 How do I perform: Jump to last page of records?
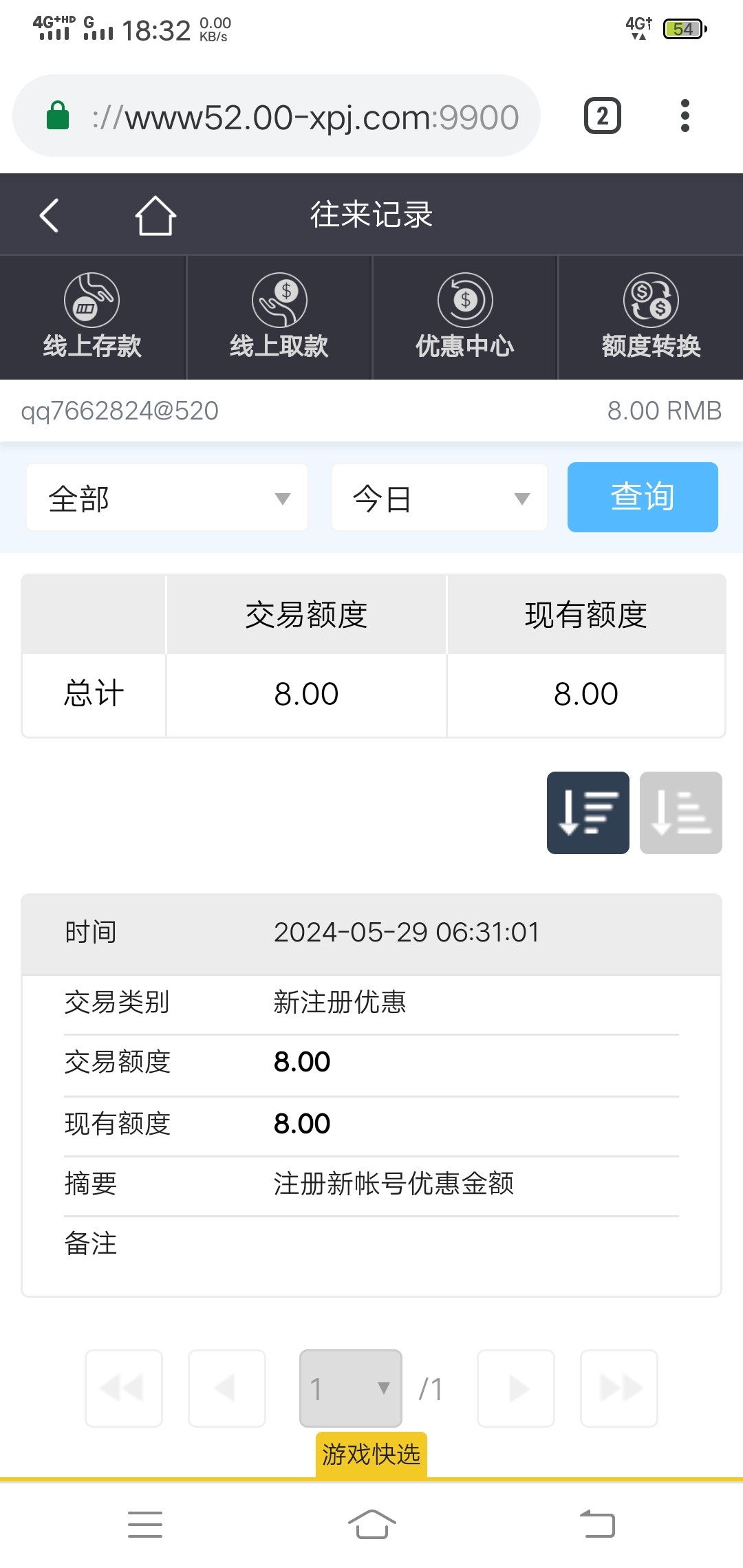click(619, 1389)
